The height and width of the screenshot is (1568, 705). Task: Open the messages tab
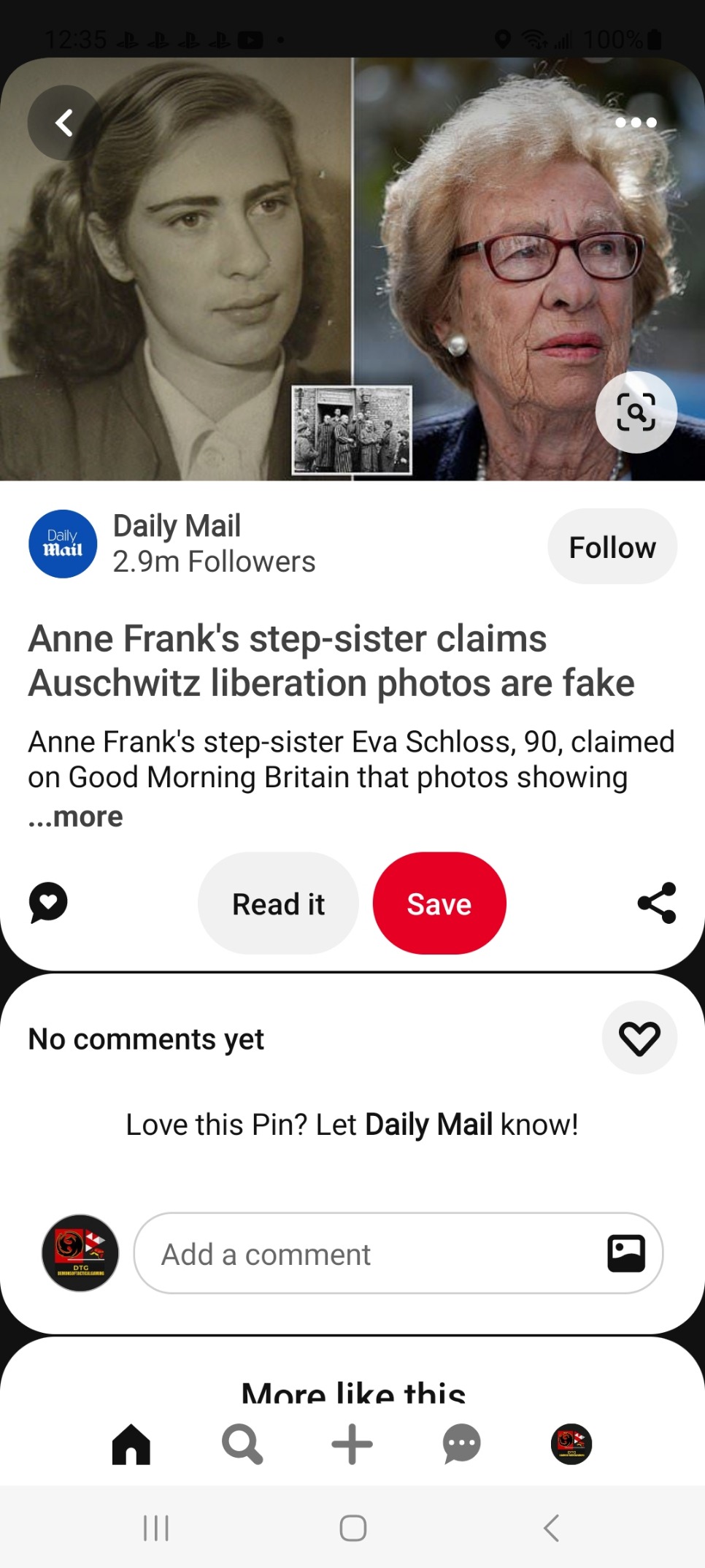point(462,1444)
